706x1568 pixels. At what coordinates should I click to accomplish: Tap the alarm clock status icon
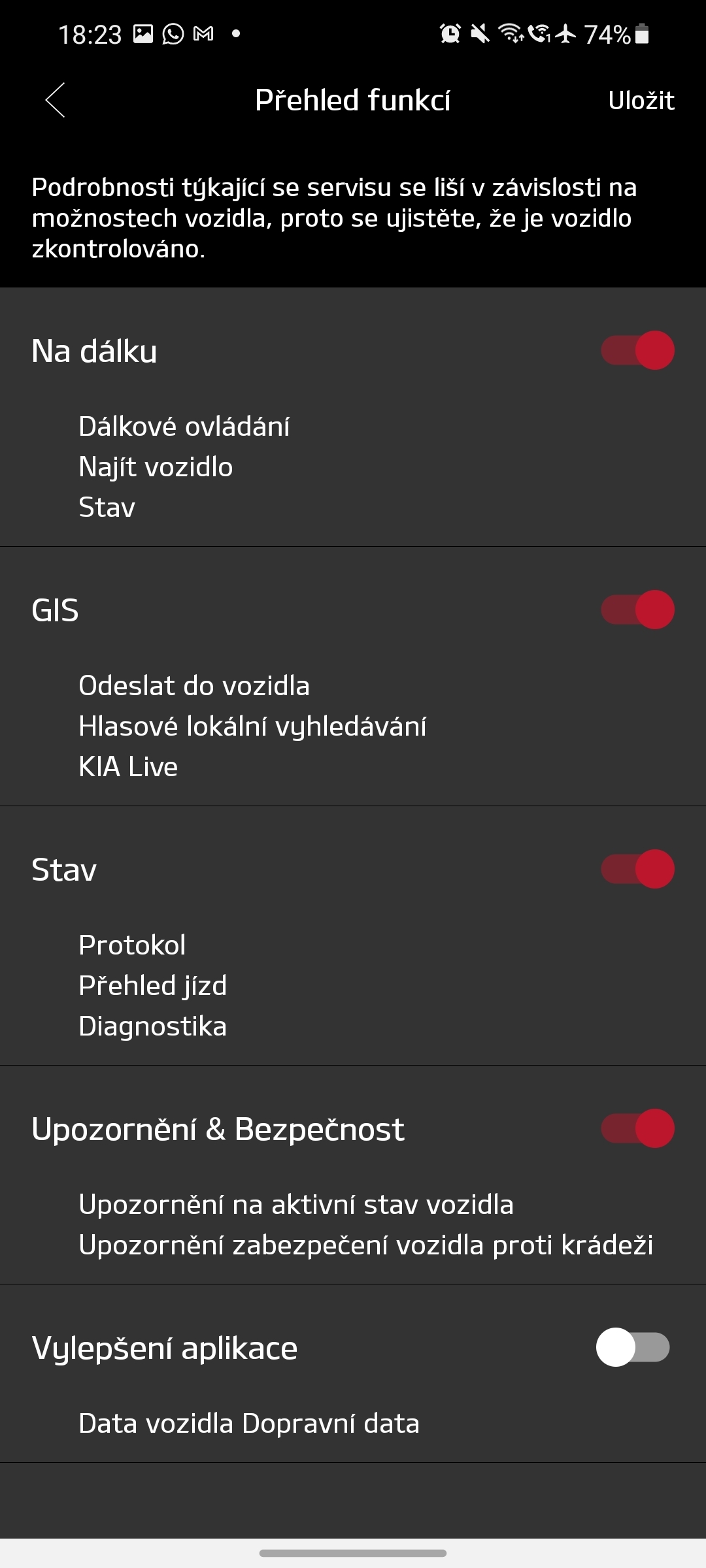pos(448,33)
